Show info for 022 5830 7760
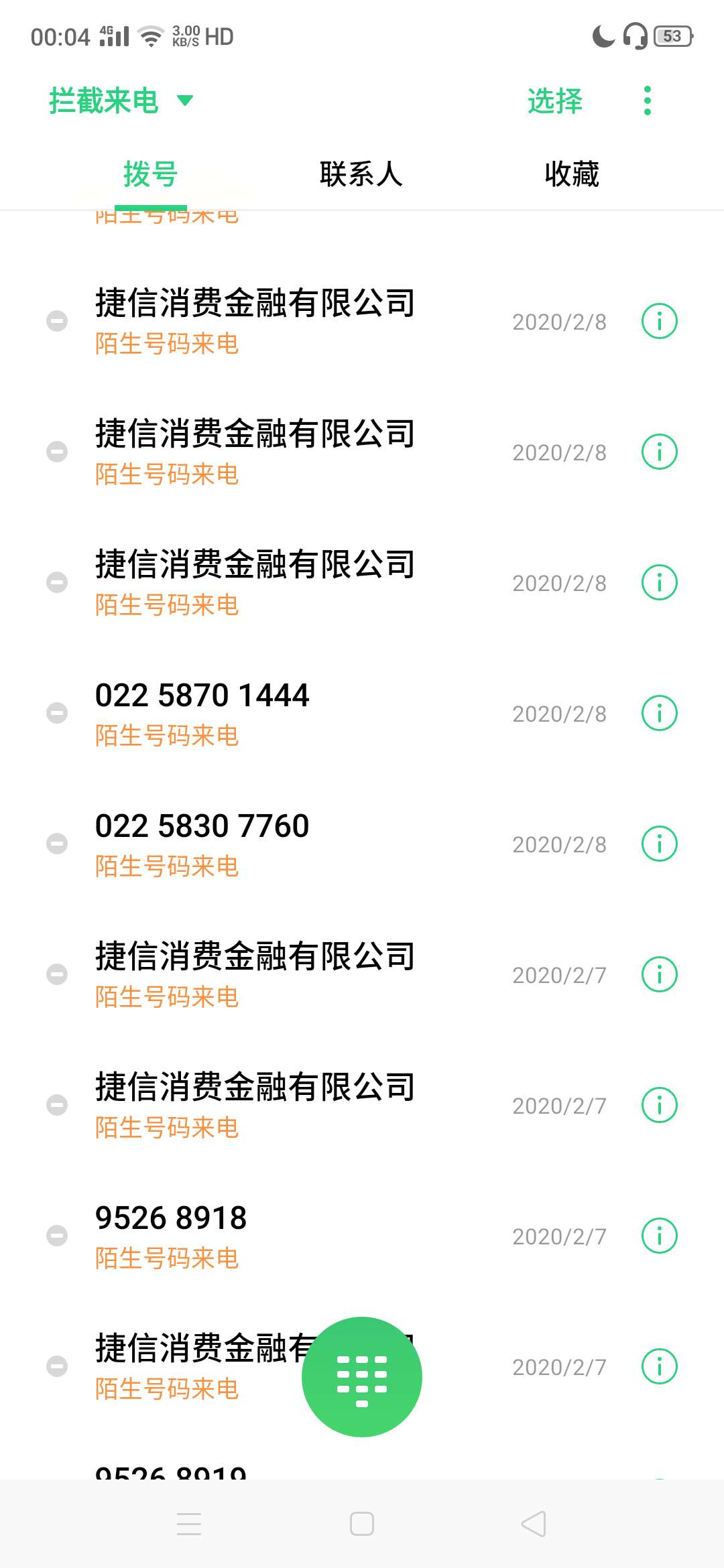Viewport: 724px width, 1568px height. point(660,844)
